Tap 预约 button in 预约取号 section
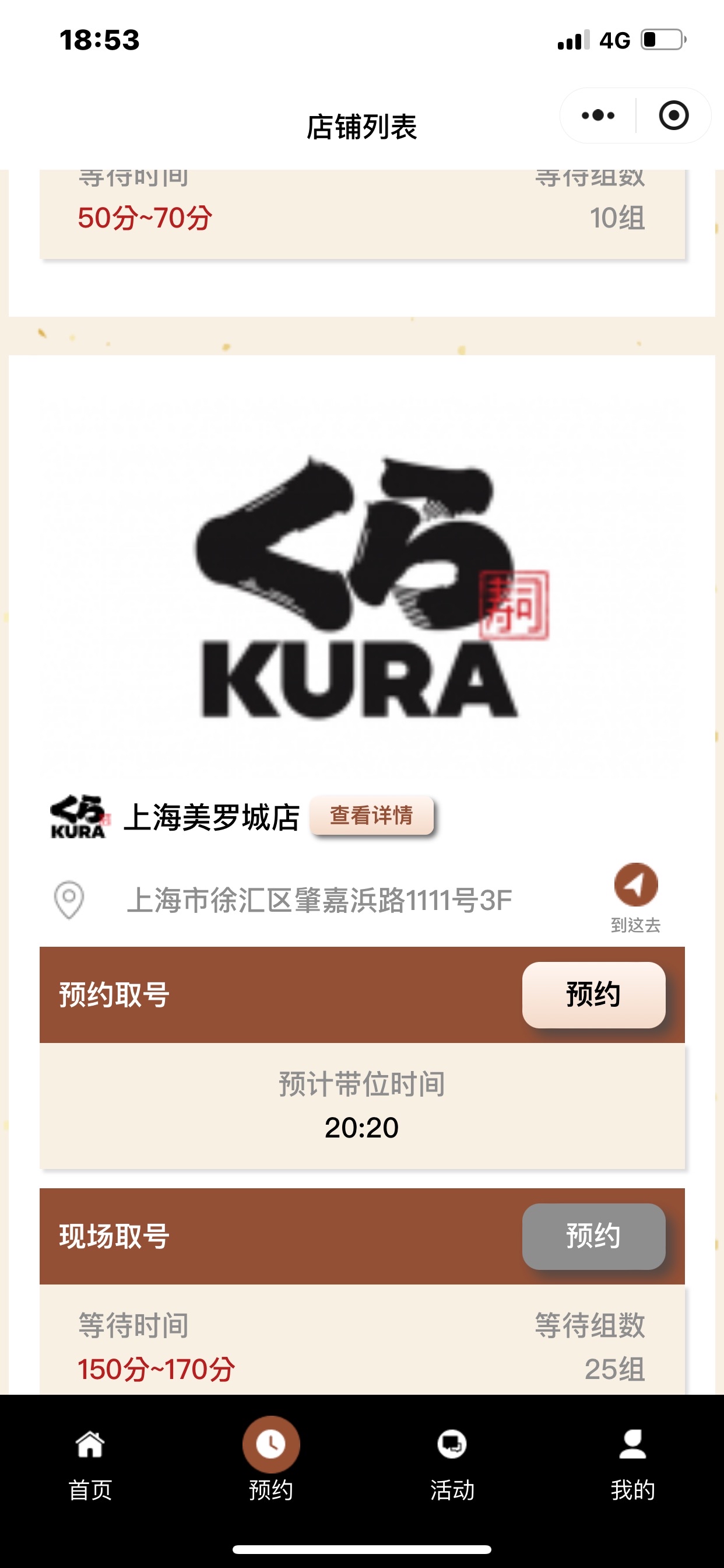This screenshot has height=1568, width=724. tap(593, 995)
